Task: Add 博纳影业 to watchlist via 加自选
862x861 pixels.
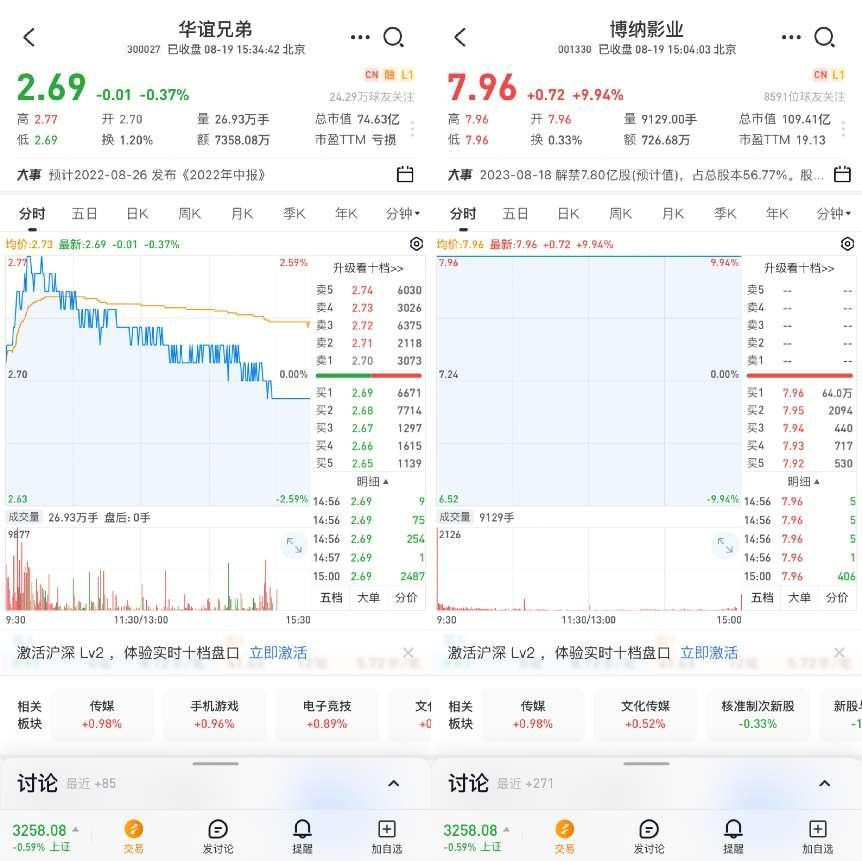Action: click(x=817, y=836)
